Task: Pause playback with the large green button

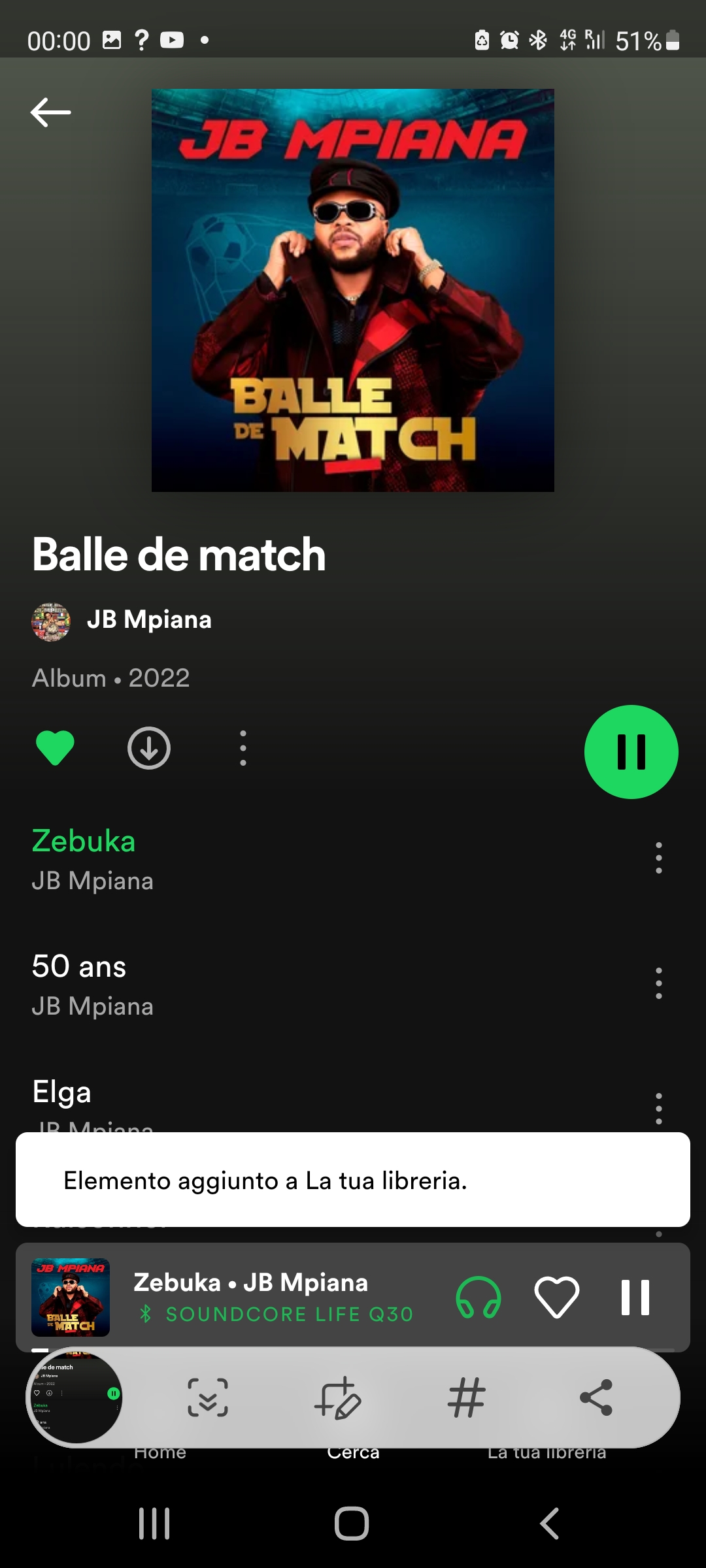Action: [631, 752]
